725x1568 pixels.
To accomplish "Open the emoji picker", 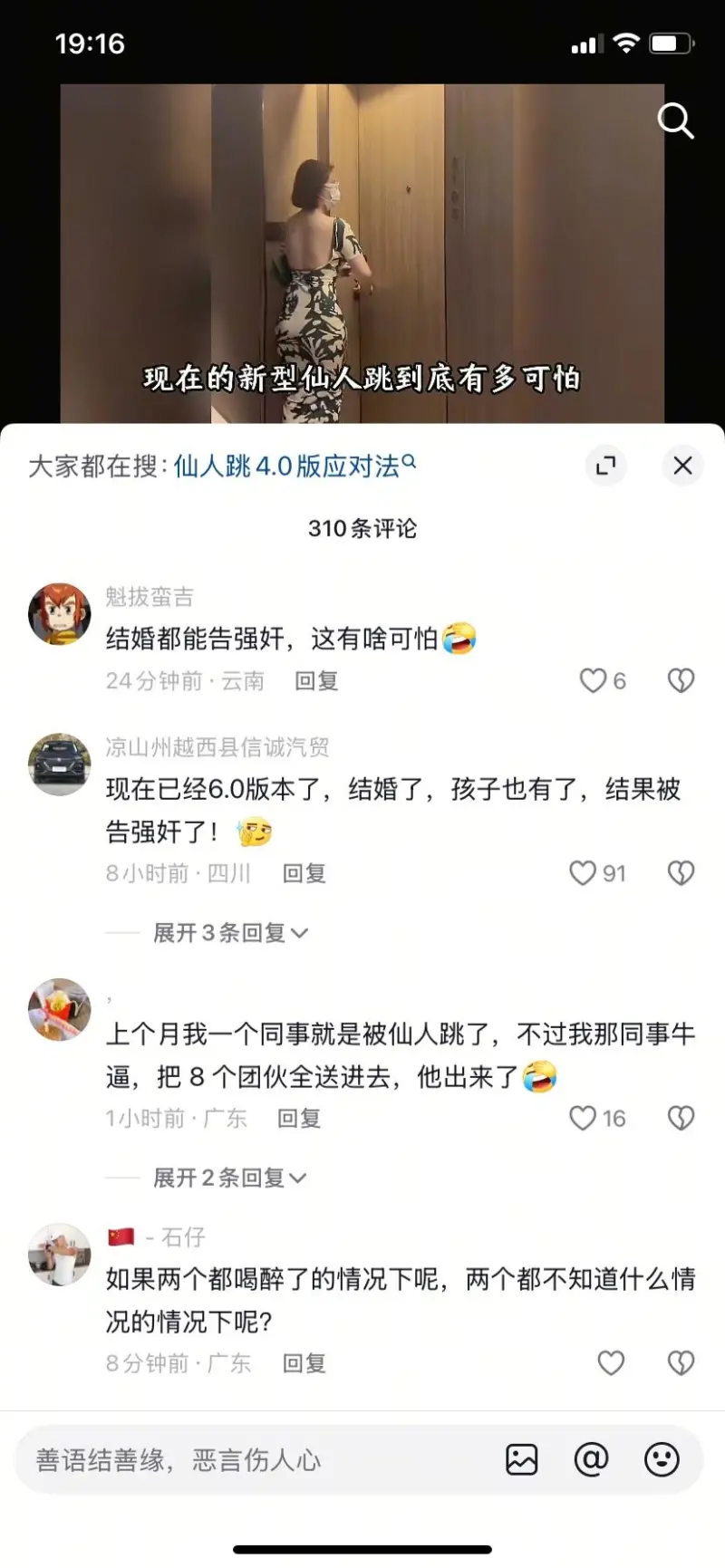I will (x=662, y=1459).
